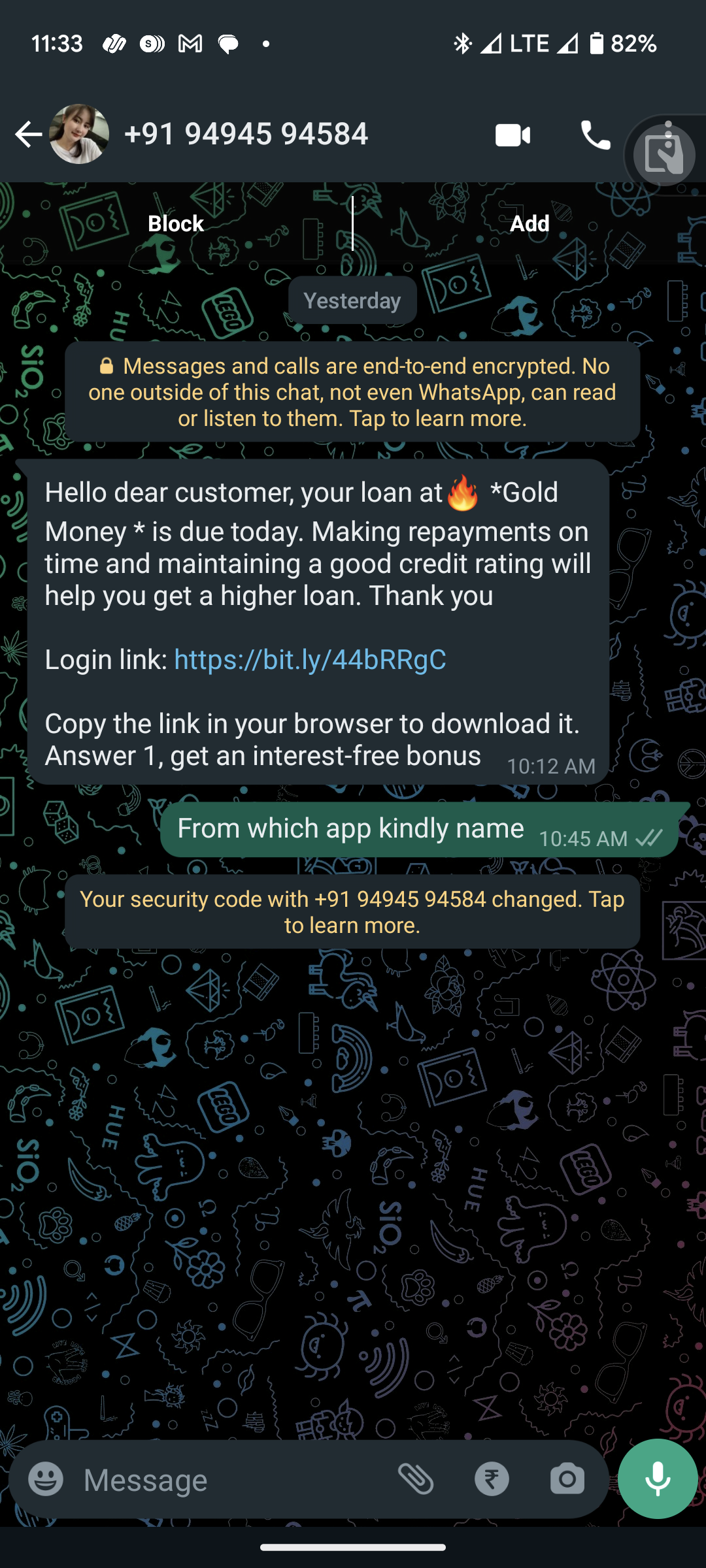Start a voice call
The height and width of the screenshot is (1568, 706).
pyautogui.click(x=595, y=135)
